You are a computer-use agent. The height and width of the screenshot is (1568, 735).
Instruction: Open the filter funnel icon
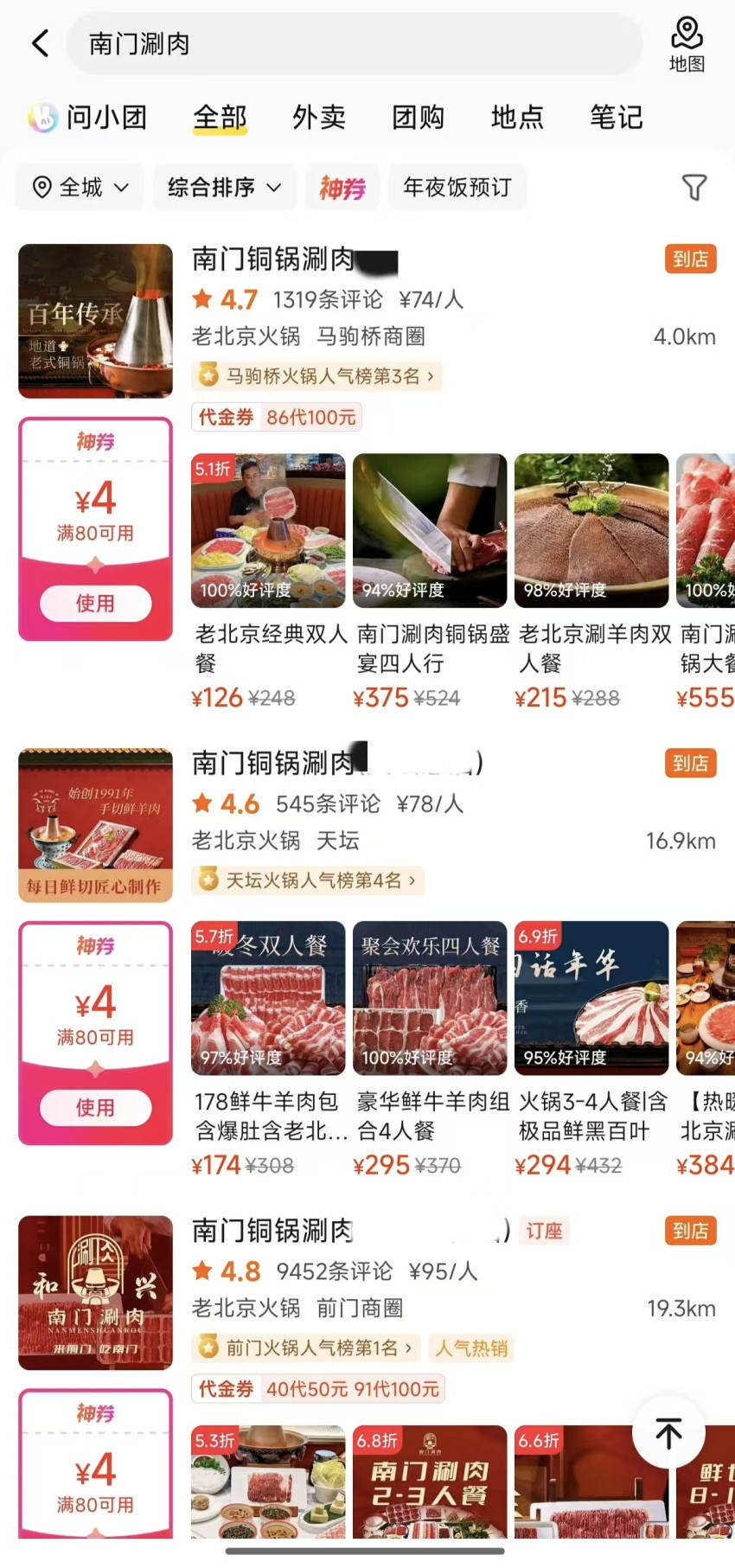694,187
